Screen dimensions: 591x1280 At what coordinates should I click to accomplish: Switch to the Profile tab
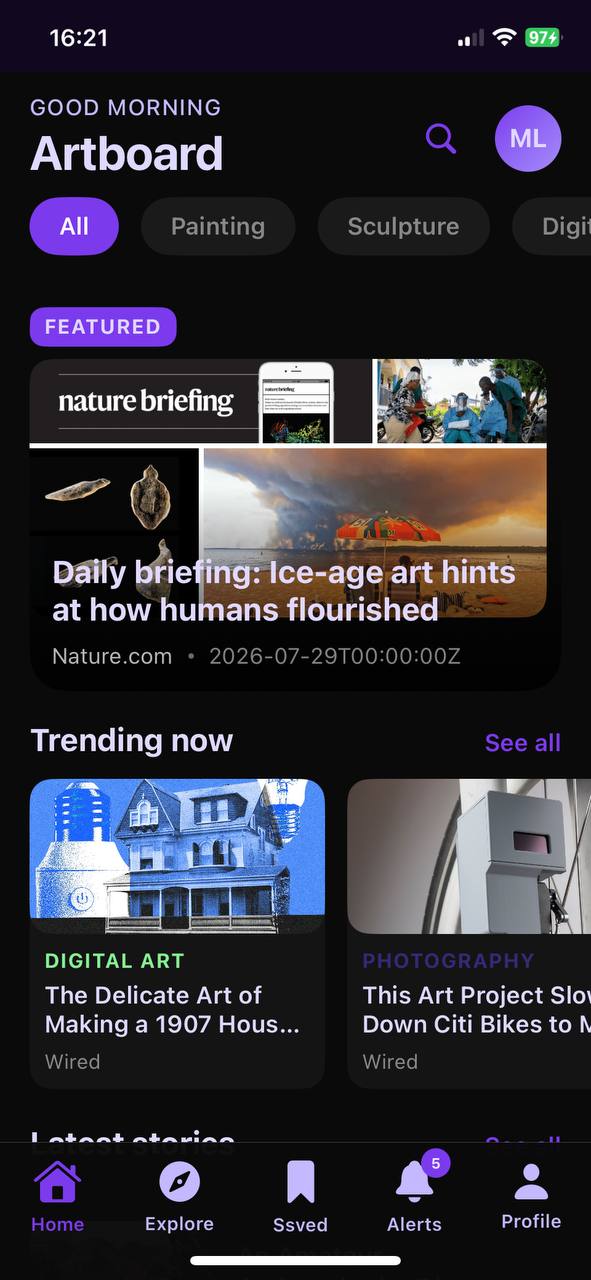(x=531, y=1197)
